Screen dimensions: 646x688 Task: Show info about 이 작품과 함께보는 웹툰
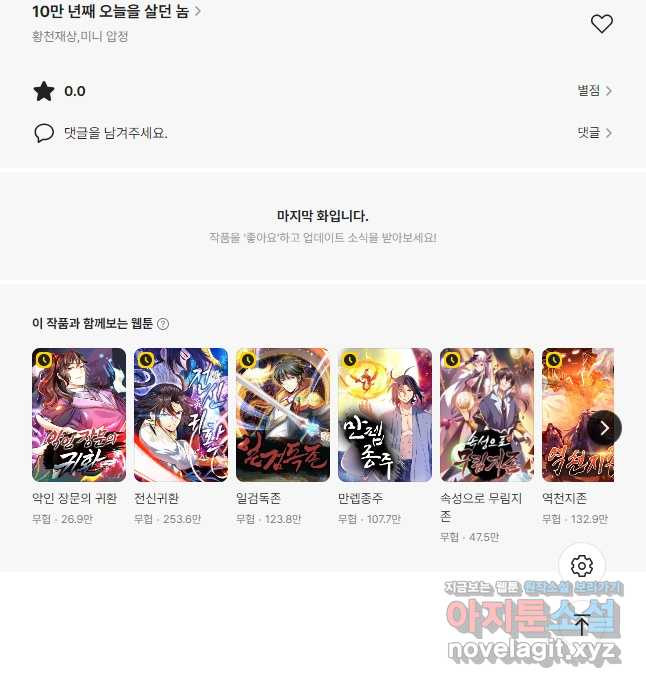point(163,324)
